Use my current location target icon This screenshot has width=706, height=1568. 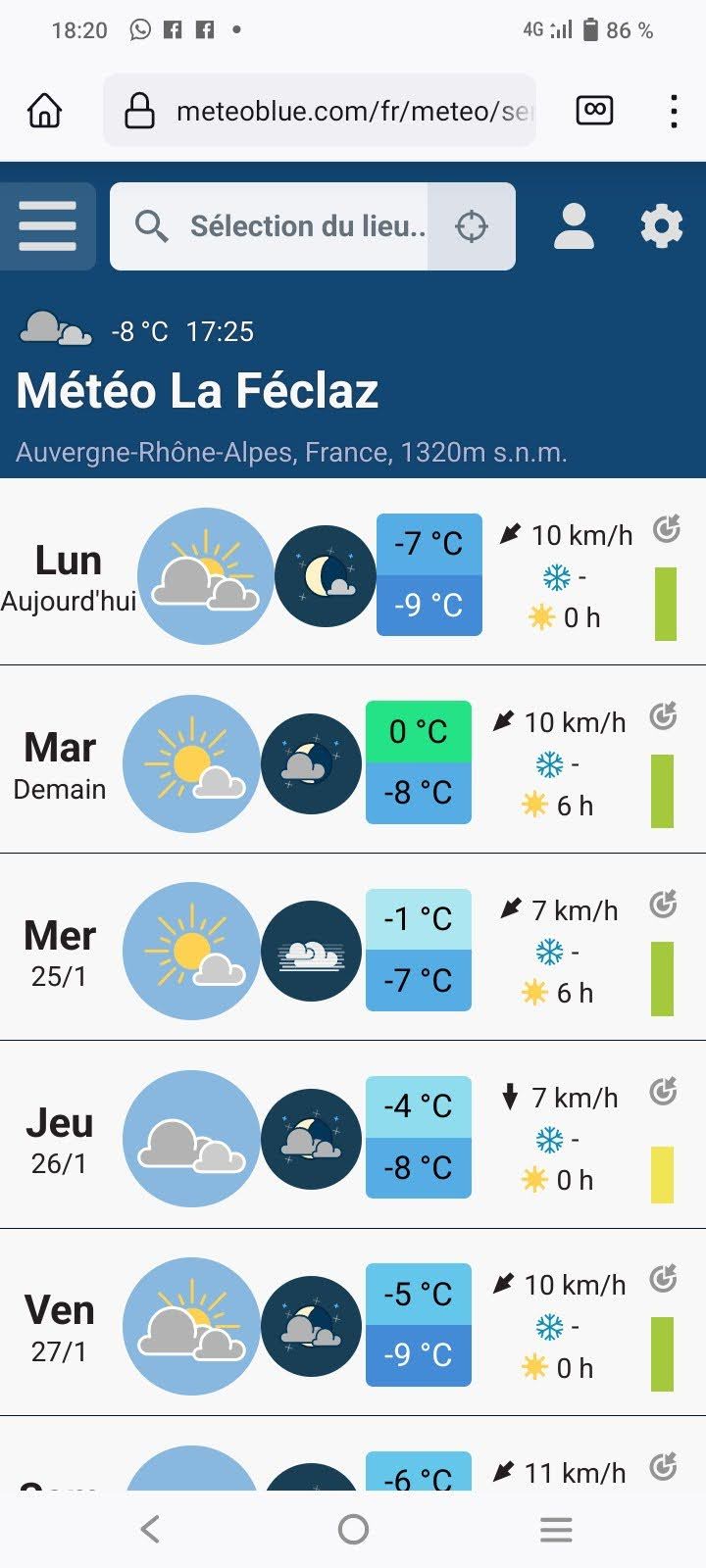(472, 226)
